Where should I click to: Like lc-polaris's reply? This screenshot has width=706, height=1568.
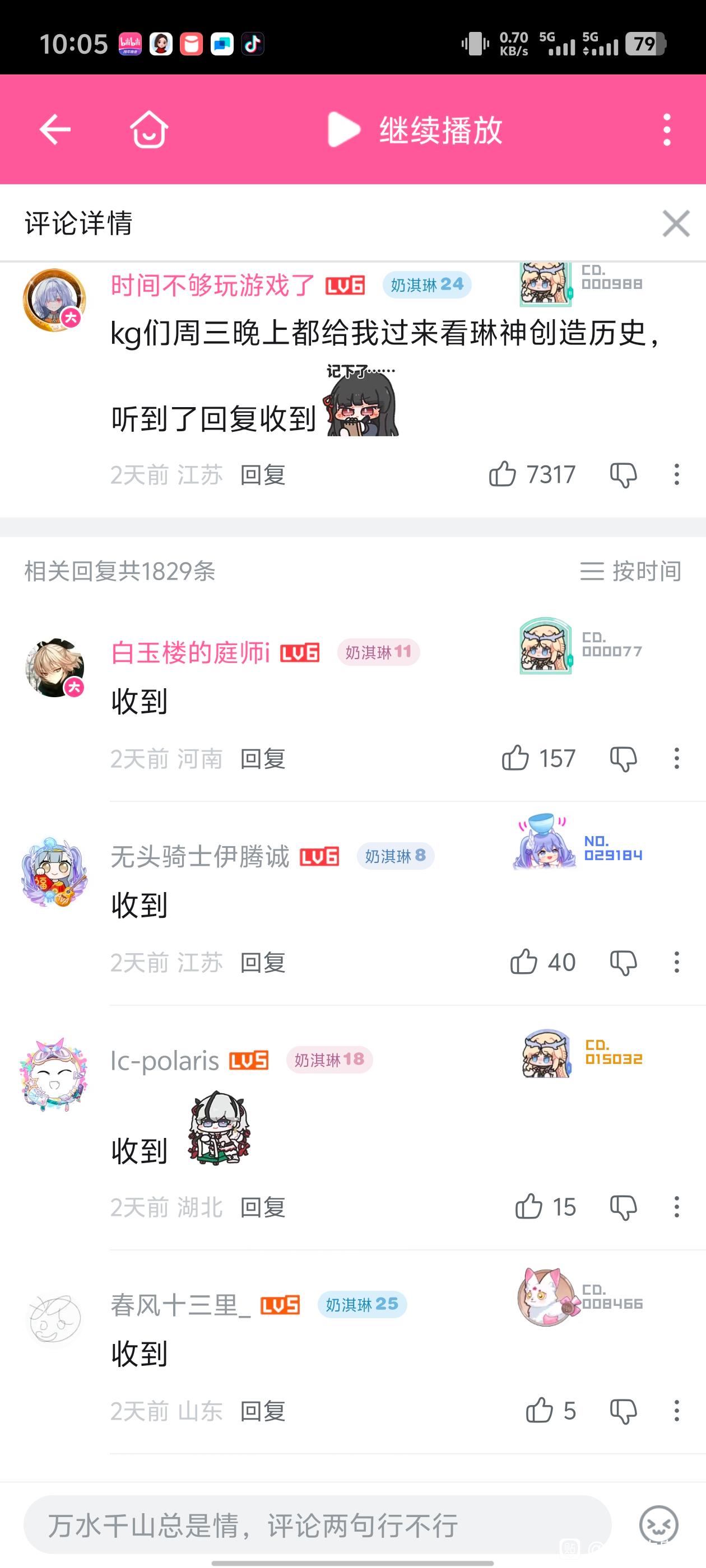(529, 1207)
